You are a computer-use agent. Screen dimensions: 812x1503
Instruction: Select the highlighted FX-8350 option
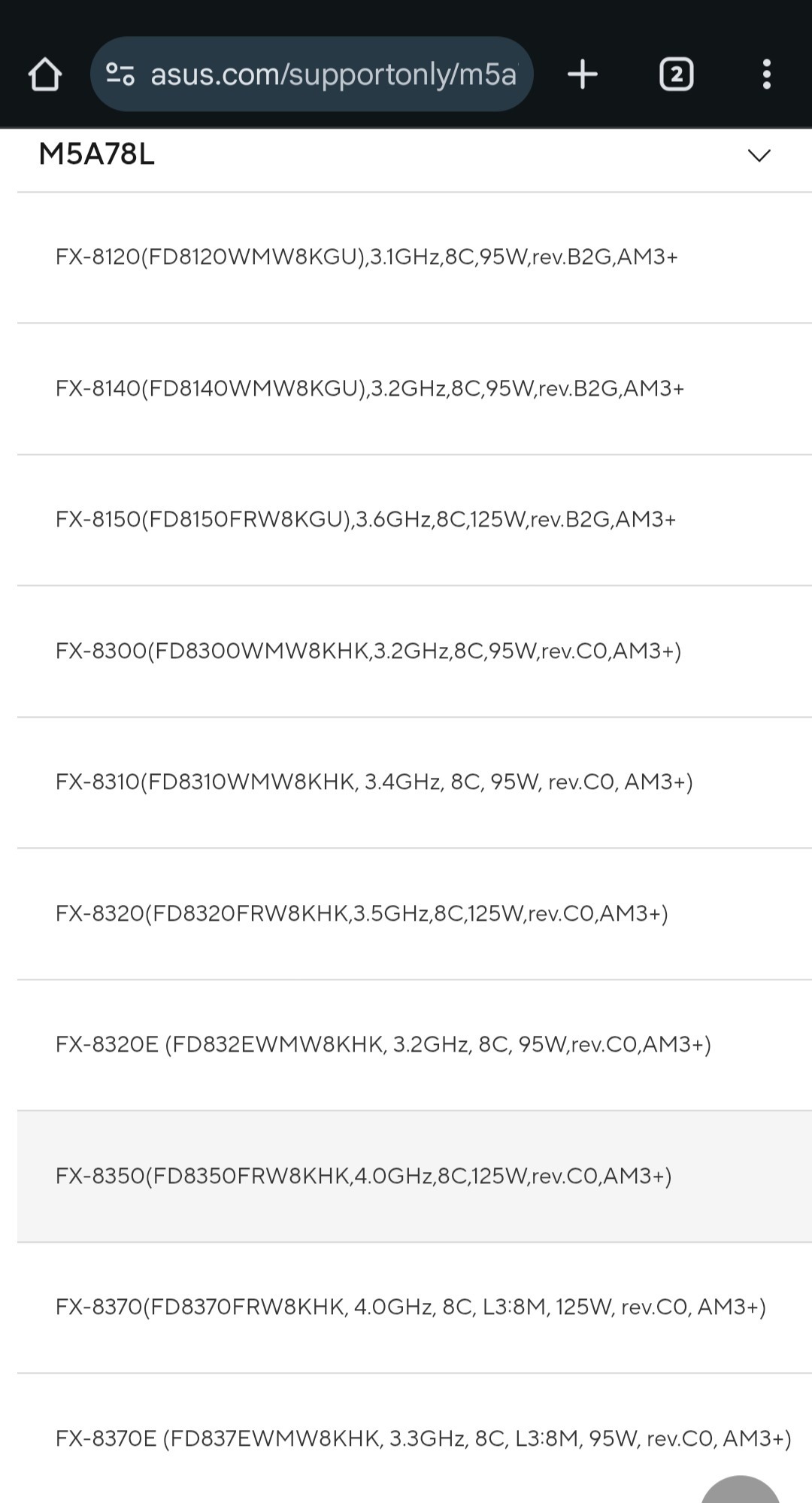(x=364, y=1176)
